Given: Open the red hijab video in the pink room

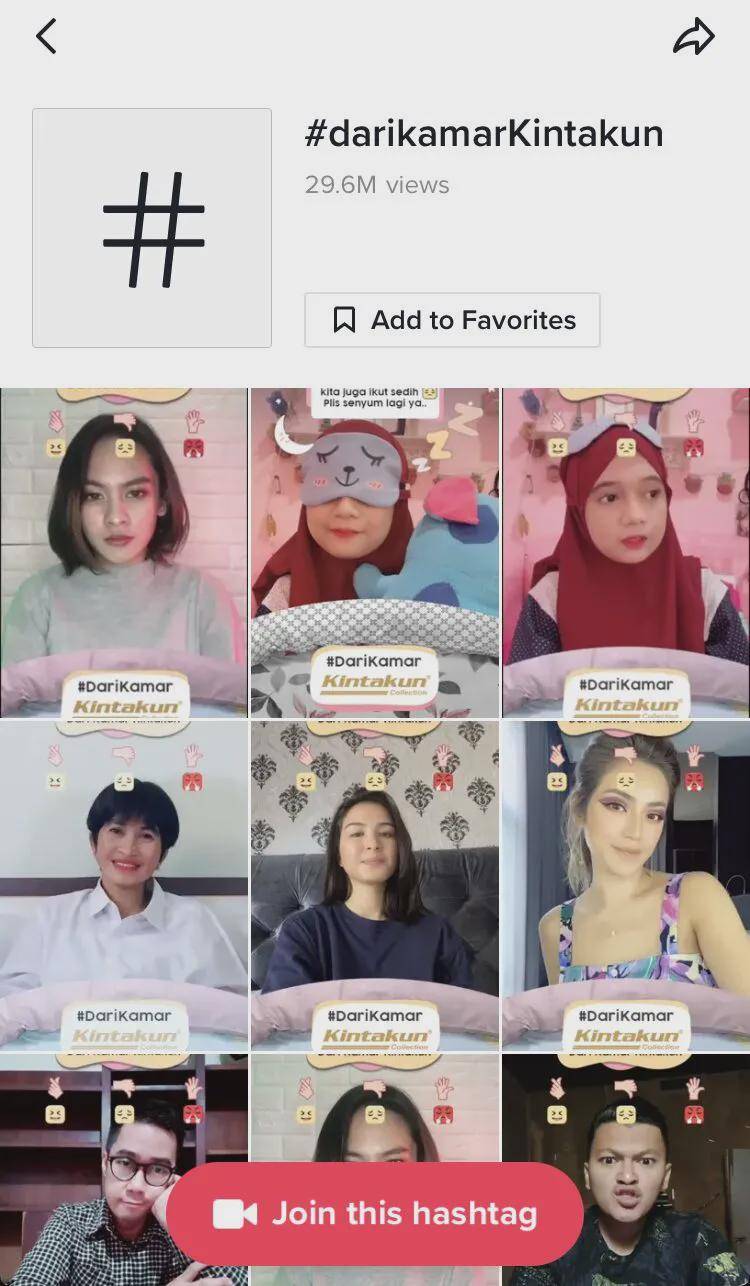Looking at the screenshot, I should point(626,552).
